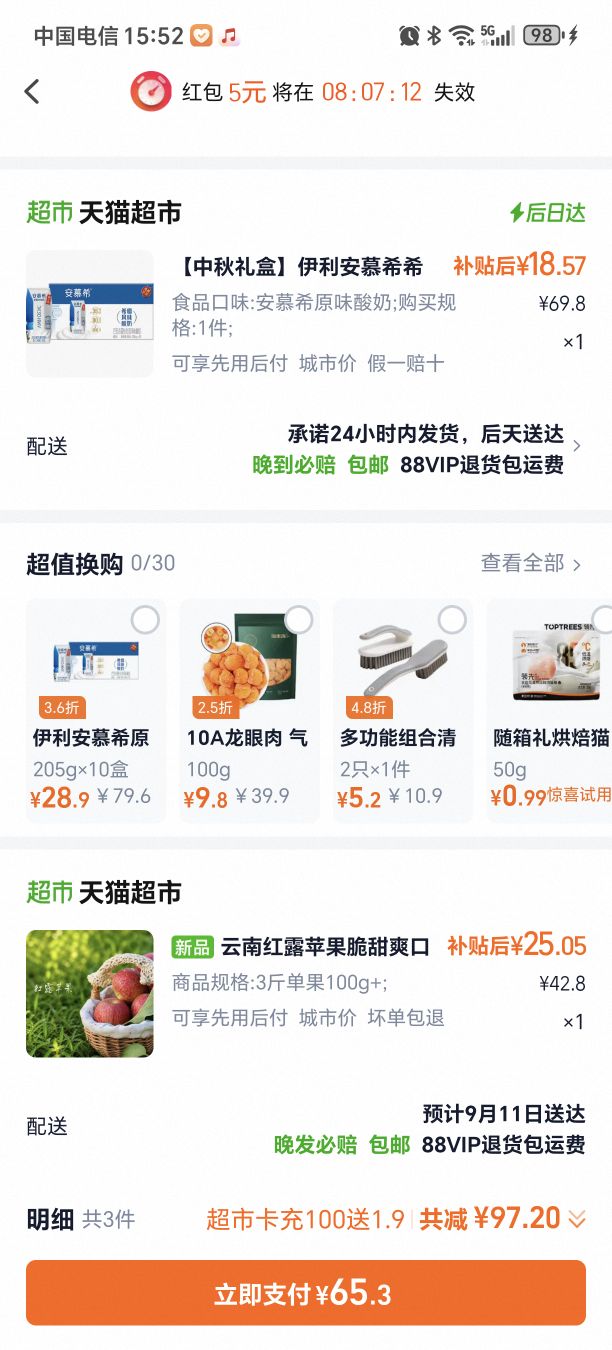The image size is (612, 1350).
Task: Go back using the top-left arrow
Action: click(32, 92)
